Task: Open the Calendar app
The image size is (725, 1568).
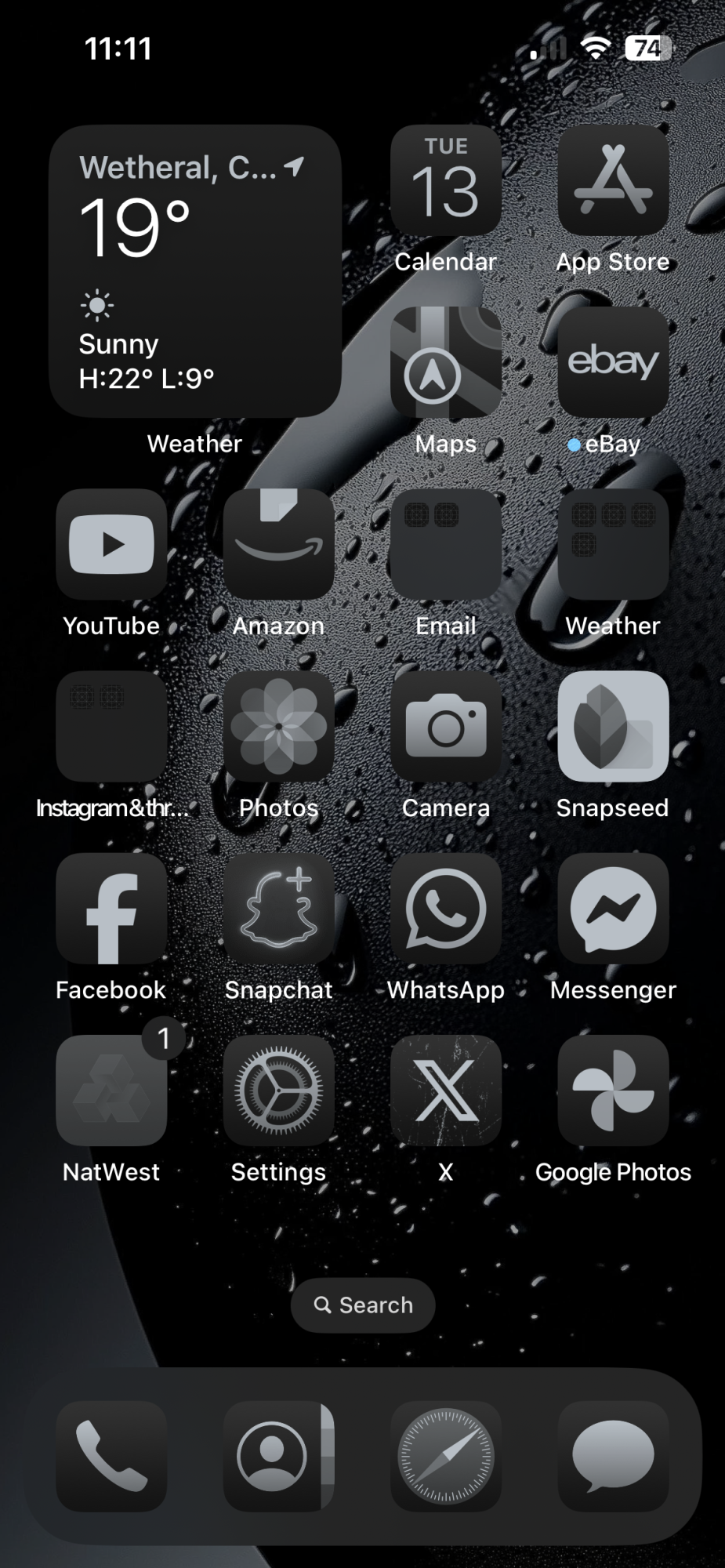Action: [445, 180]
